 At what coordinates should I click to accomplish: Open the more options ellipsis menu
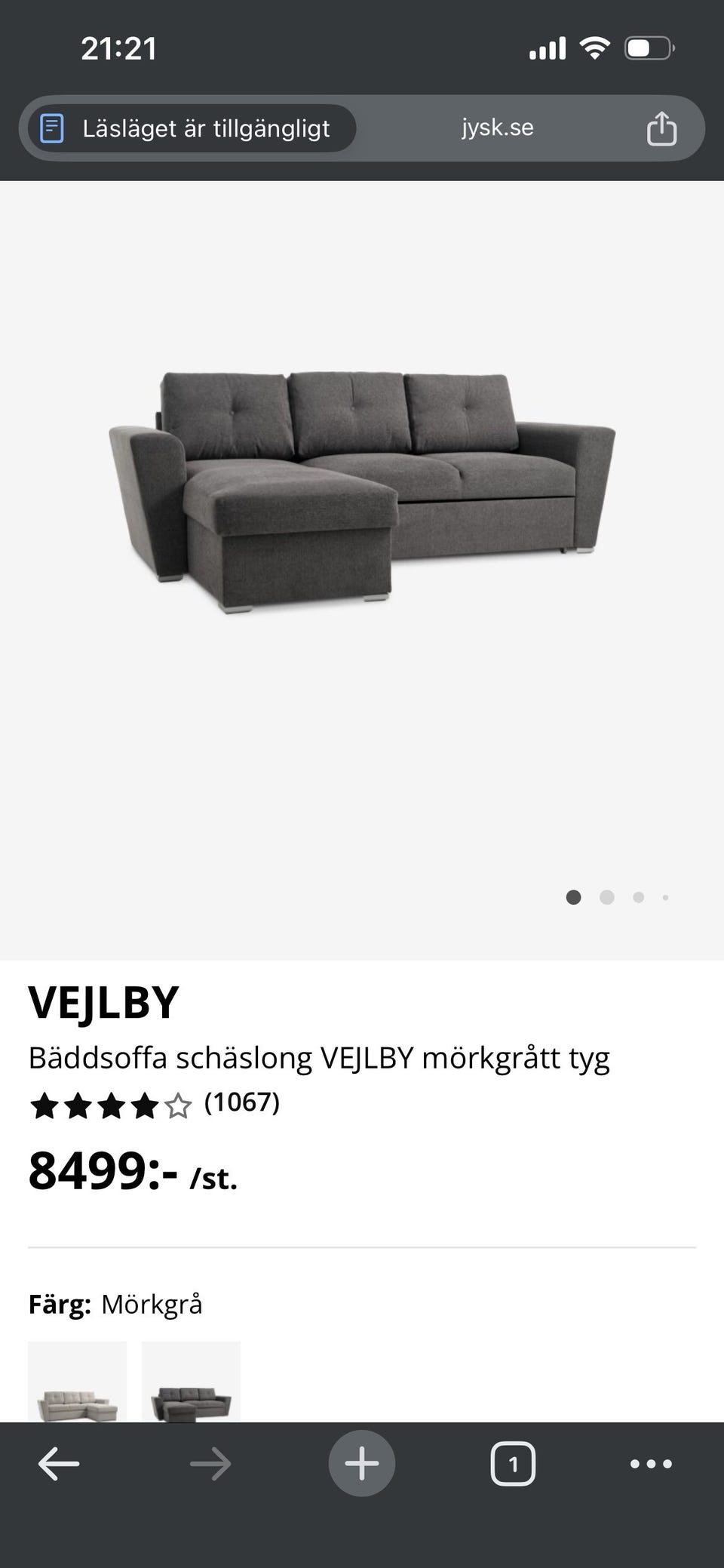coord(652,1462)
